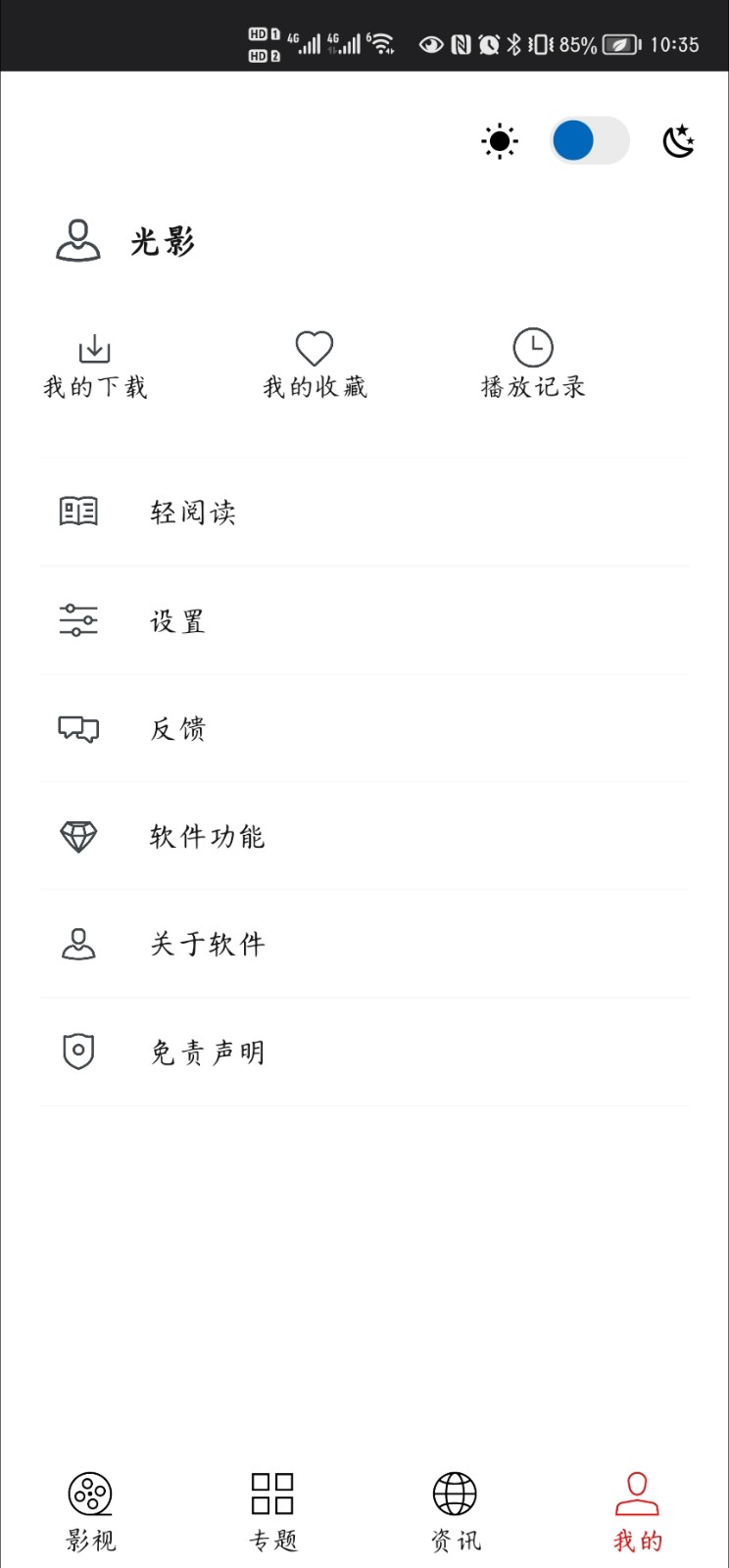Open the 轻阅读 row
The image size is (729, 1568).
pos(364,512)
